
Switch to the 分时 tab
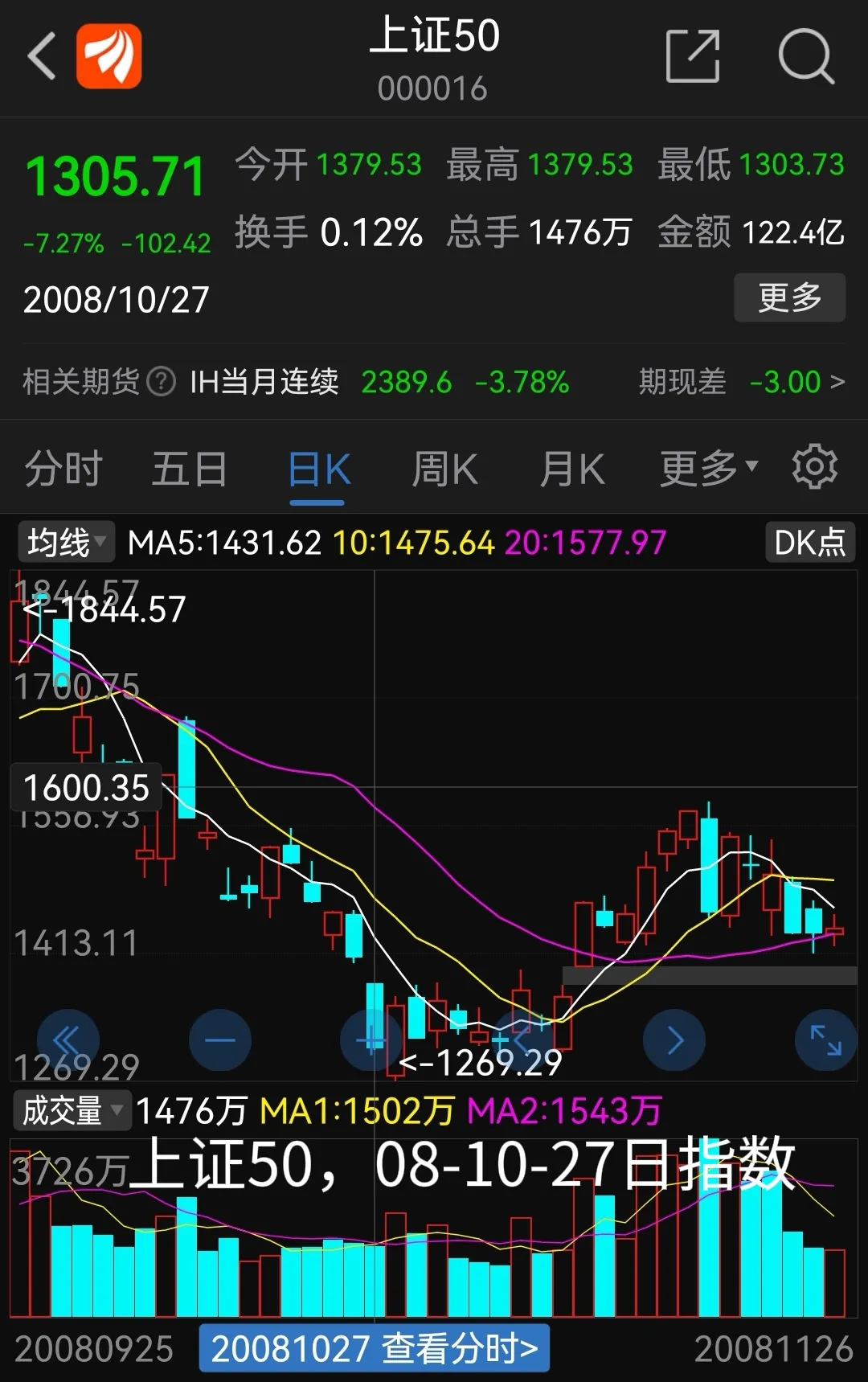[63, 469]
